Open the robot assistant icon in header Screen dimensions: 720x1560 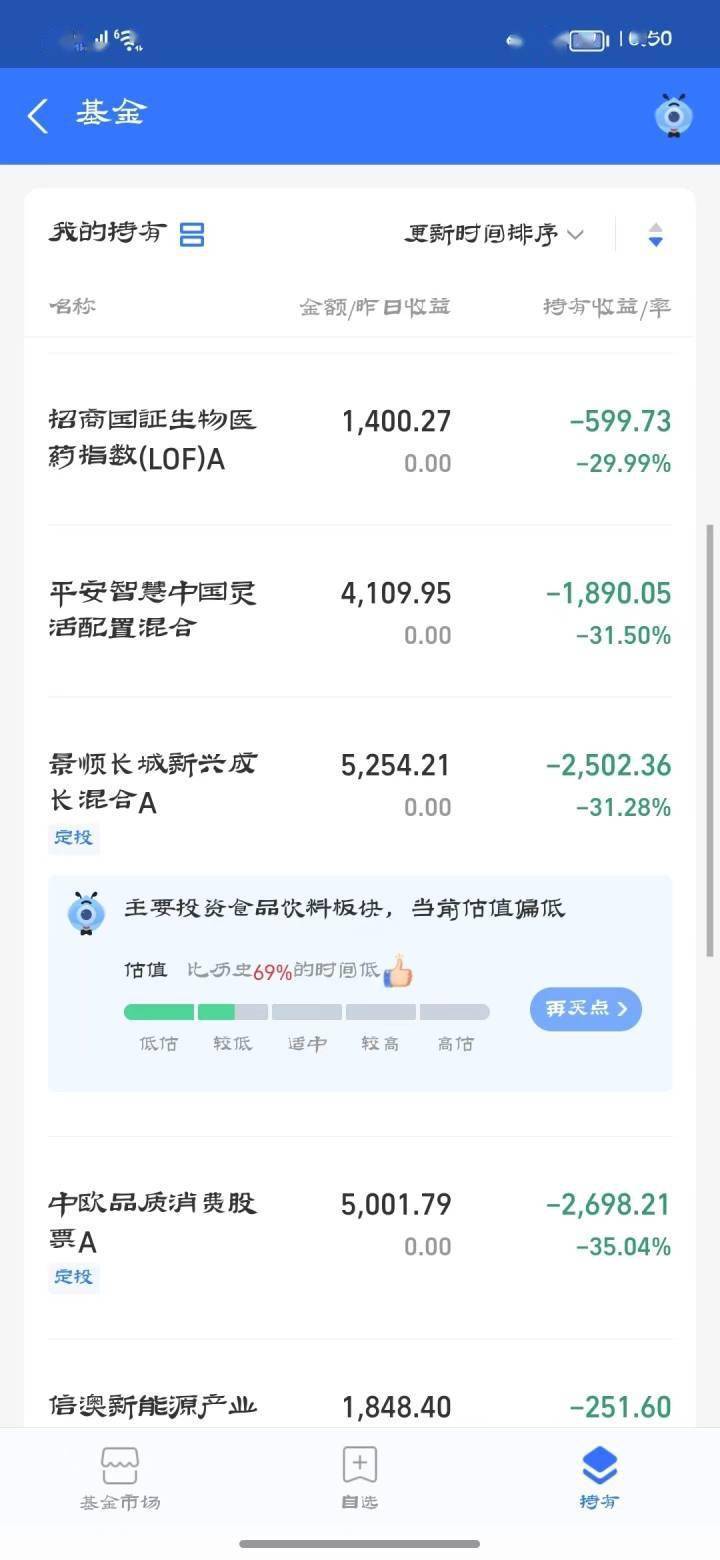(x=674, y=116)
